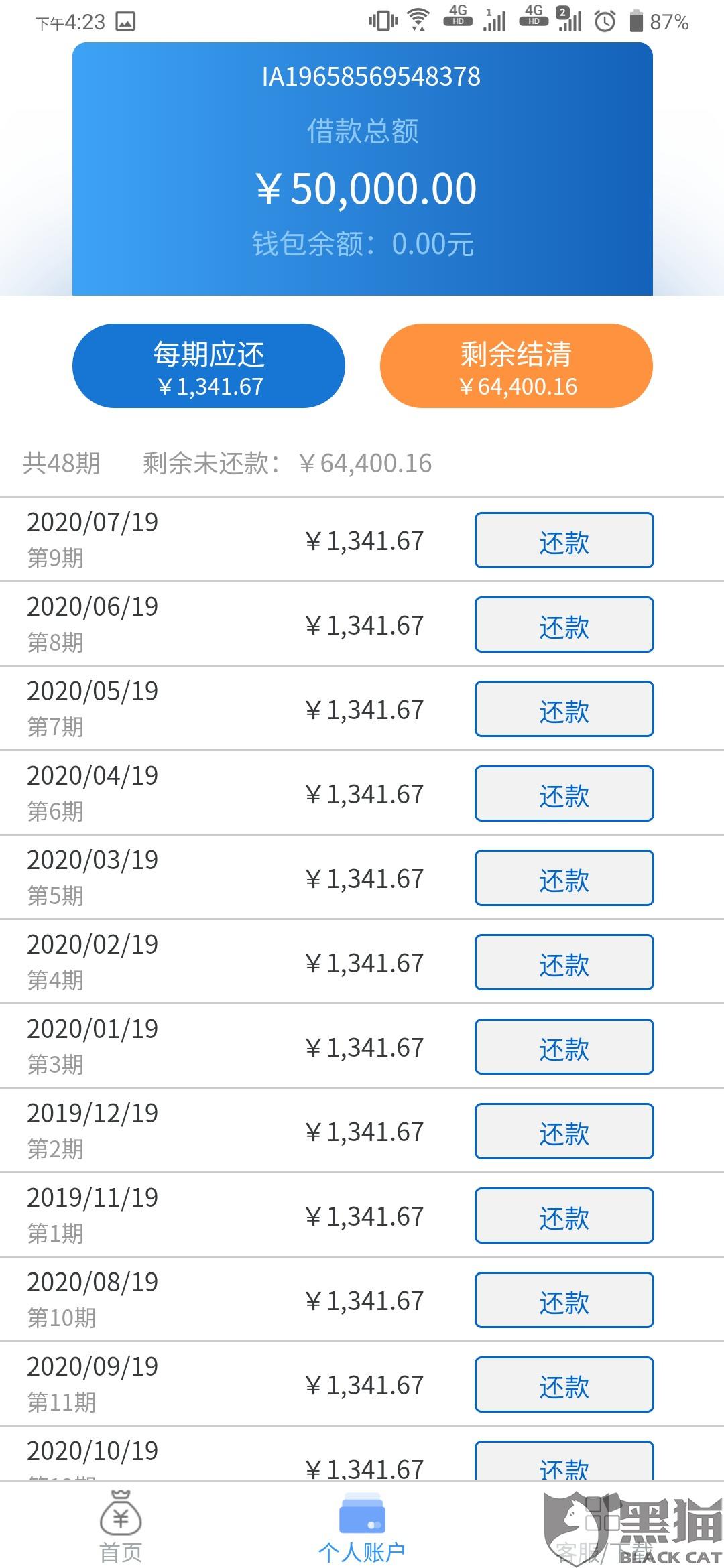Viewport: 724px width, 1568px height.
Task: Repay installment 第5期 dated 2020/03/19
Action: click(x=564, y=878)
